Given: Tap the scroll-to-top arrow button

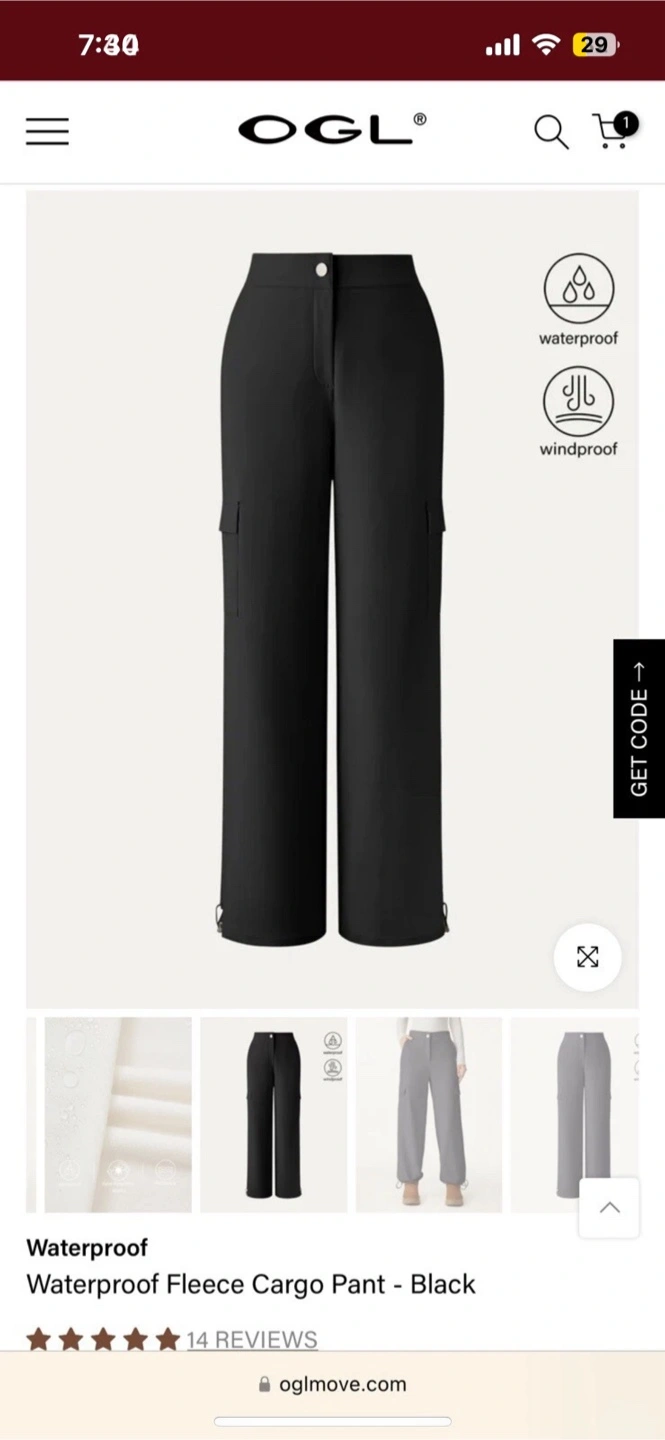Looking at the screenshot, I should coord(609,1207).
